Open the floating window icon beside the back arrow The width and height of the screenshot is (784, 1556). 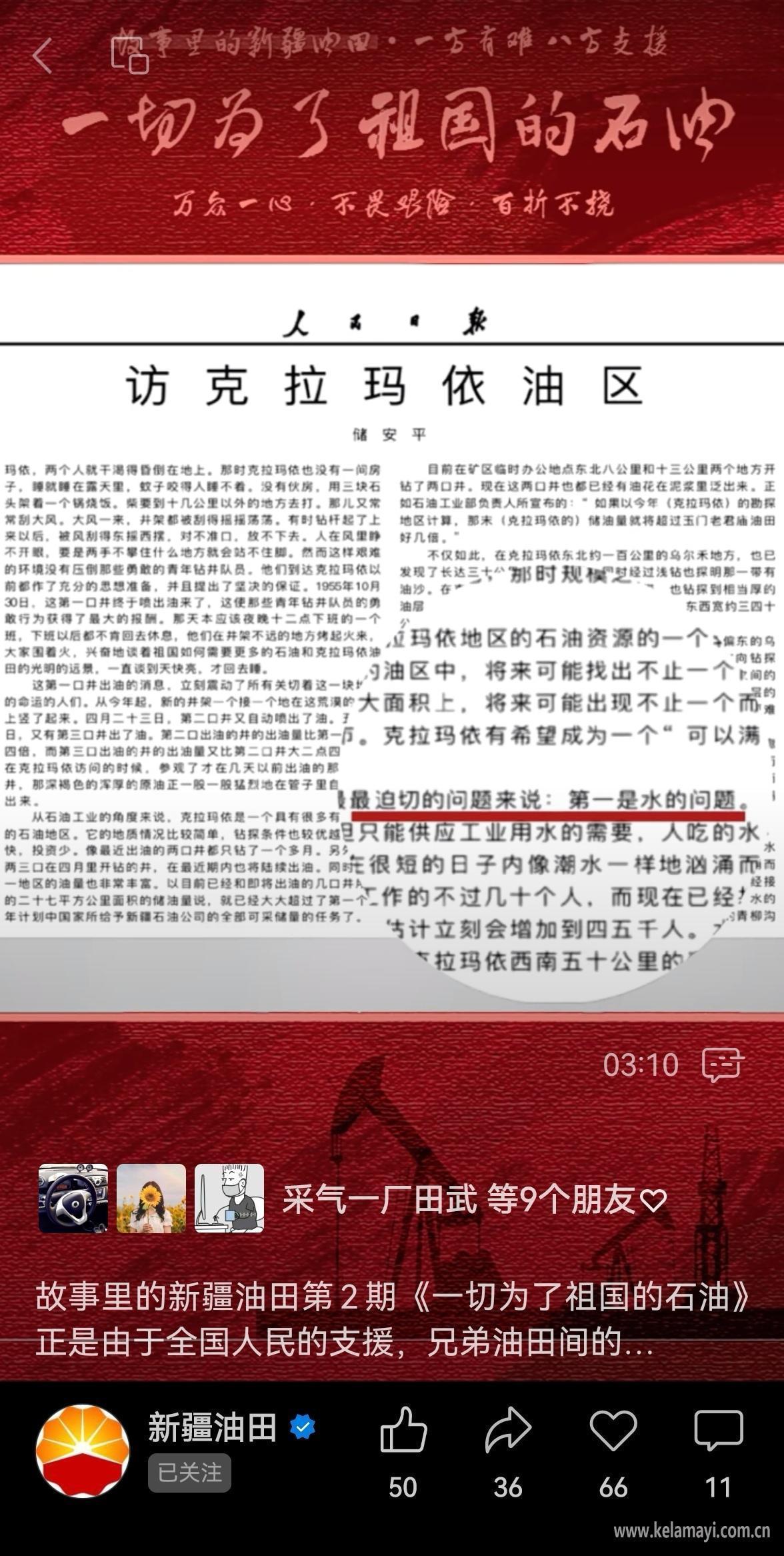[x=129, y=55]
